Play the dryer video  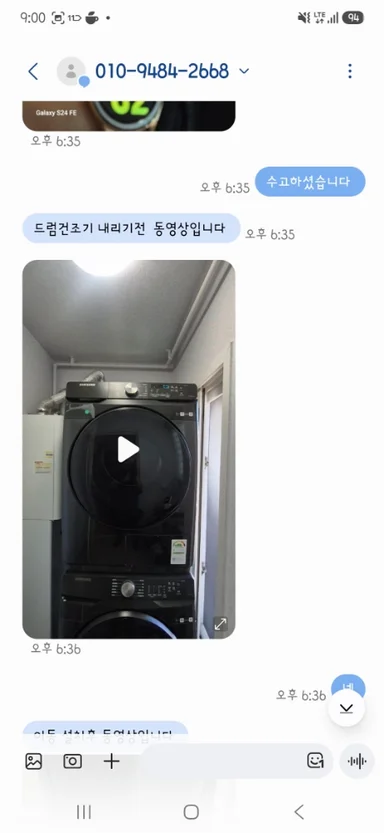coord(128,449)
